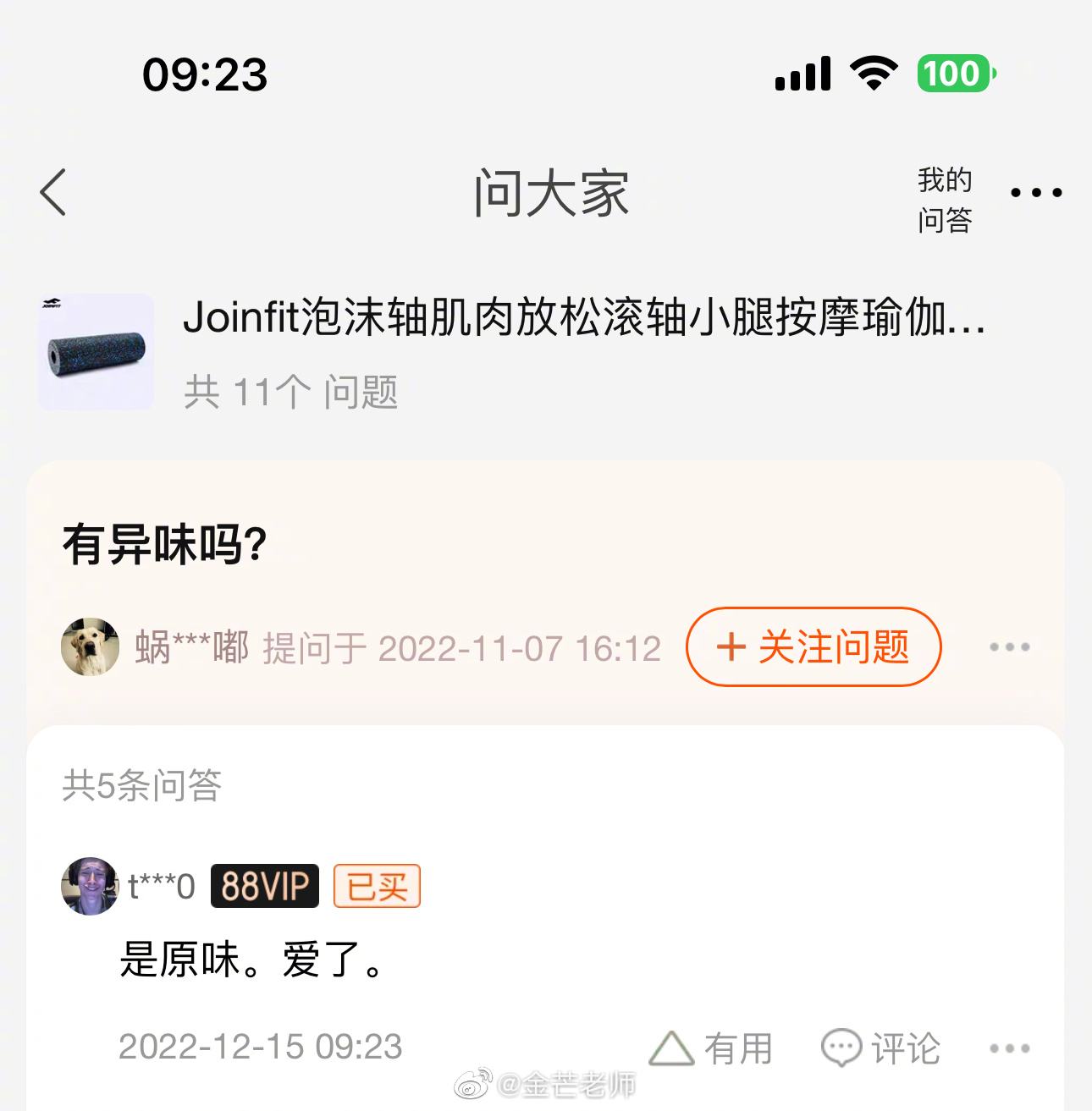1092x1111 pixels.
Task: Tap the foam roller product thumbnail
Action: (96, 351)
